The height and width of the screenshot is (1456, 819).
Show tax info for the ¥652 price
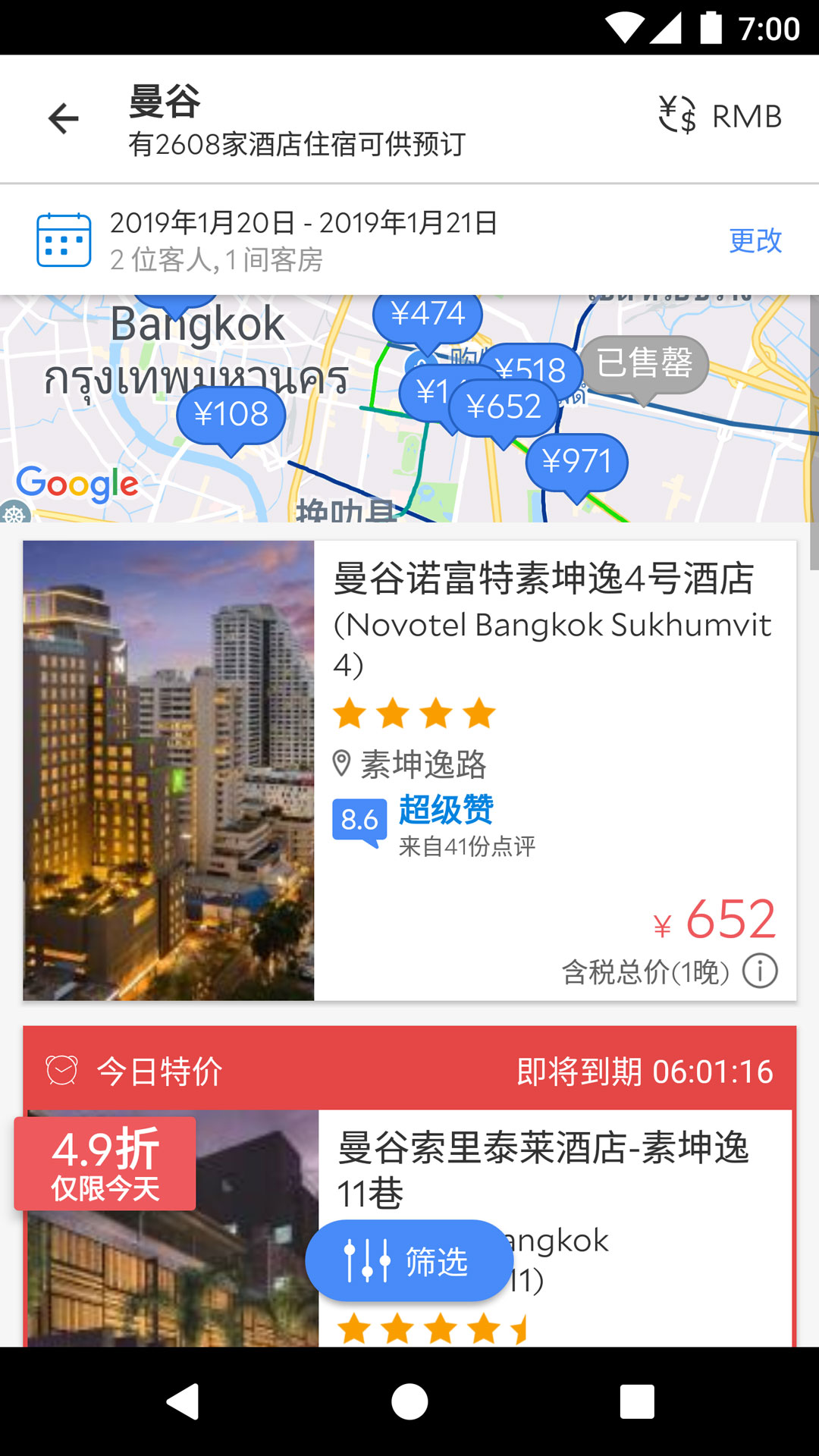click(760, 971)
